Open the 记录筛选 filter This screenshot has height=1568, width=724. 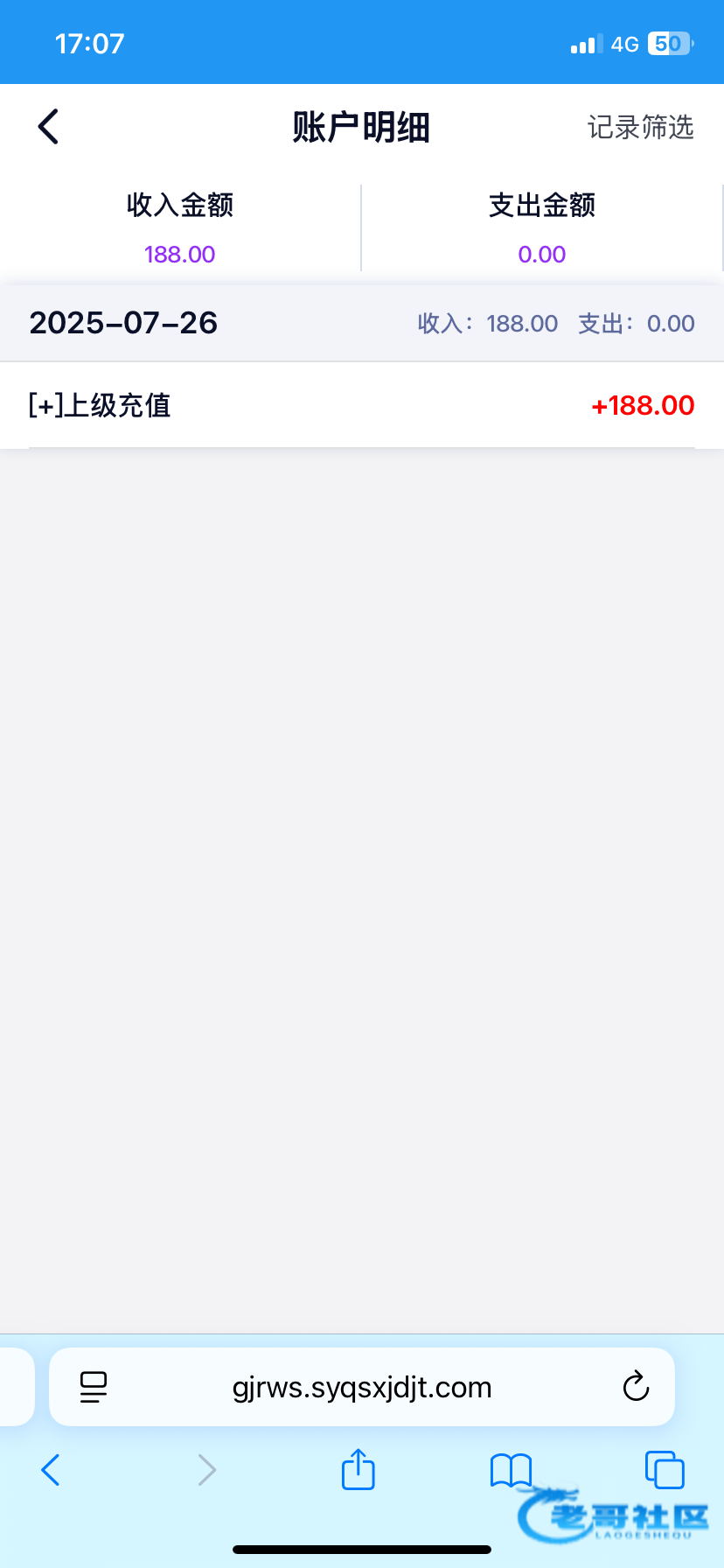[640, 127]
